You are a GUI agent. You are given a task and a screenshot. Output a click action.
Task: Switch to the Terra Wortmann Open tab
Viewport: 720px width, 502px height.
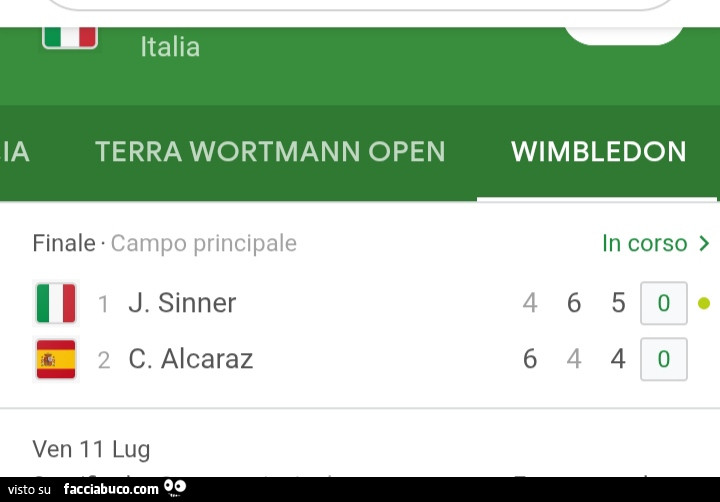click(x=270, y=152)
